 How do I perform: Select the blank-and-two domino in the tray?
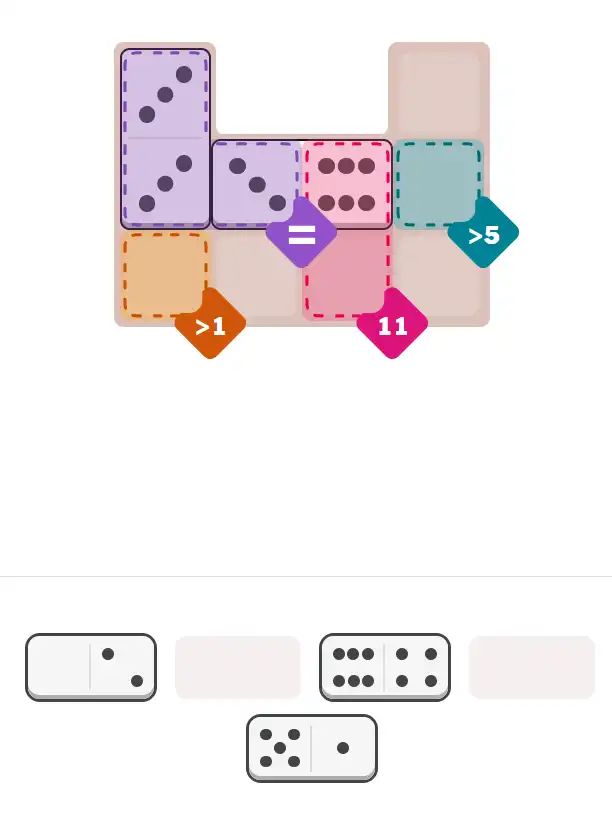point(91,666)
